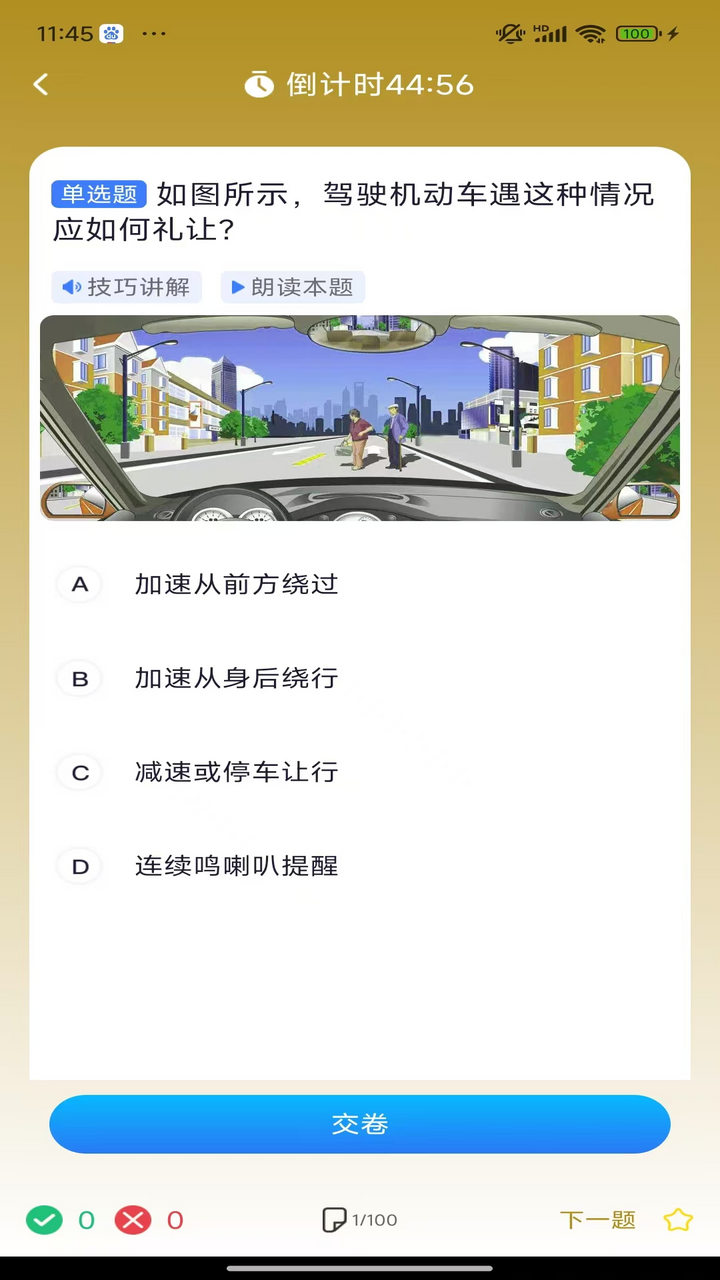720x1280 pixels.
Task: Open 技巧讲解 for answer tips
Action: pos(126,287)
